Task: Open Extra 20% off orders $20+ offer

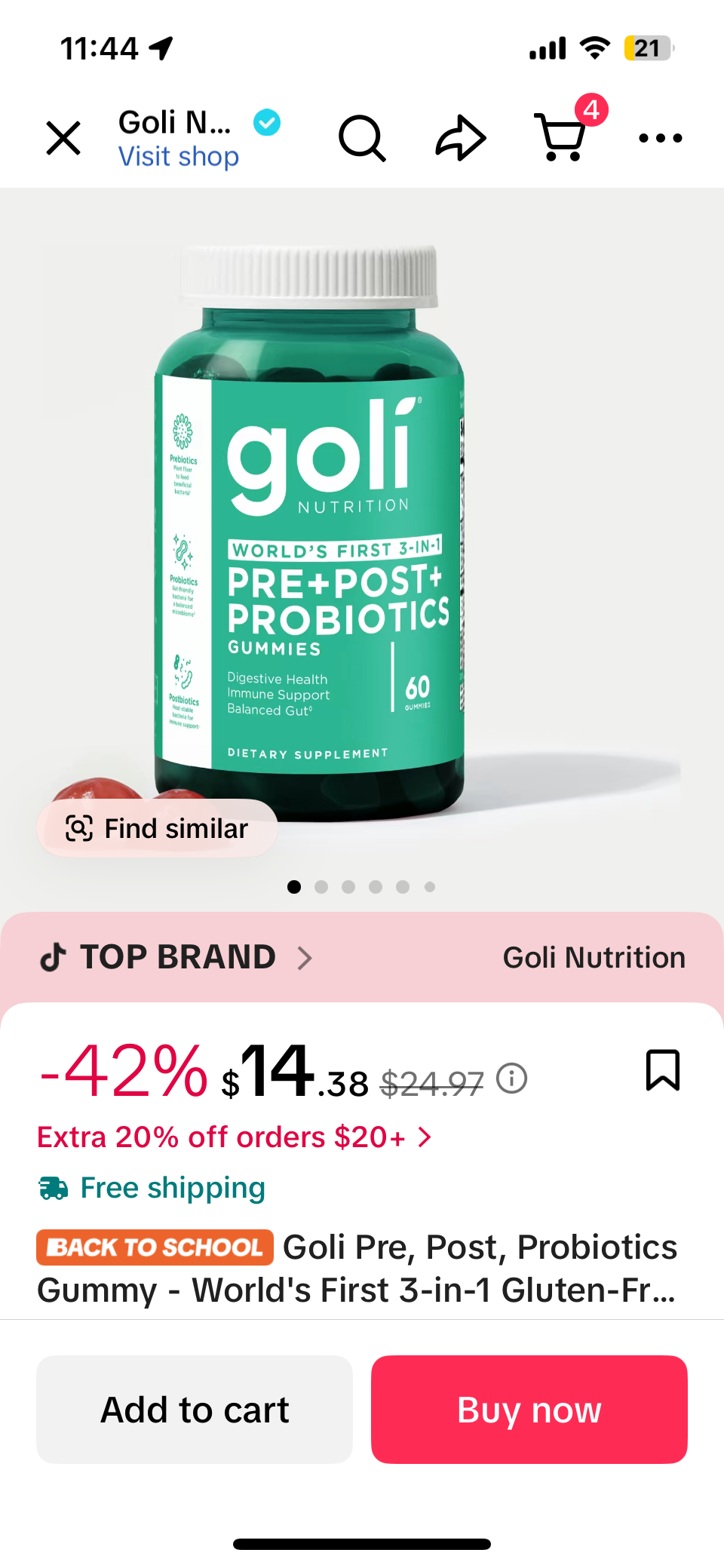Action: 234,1137
